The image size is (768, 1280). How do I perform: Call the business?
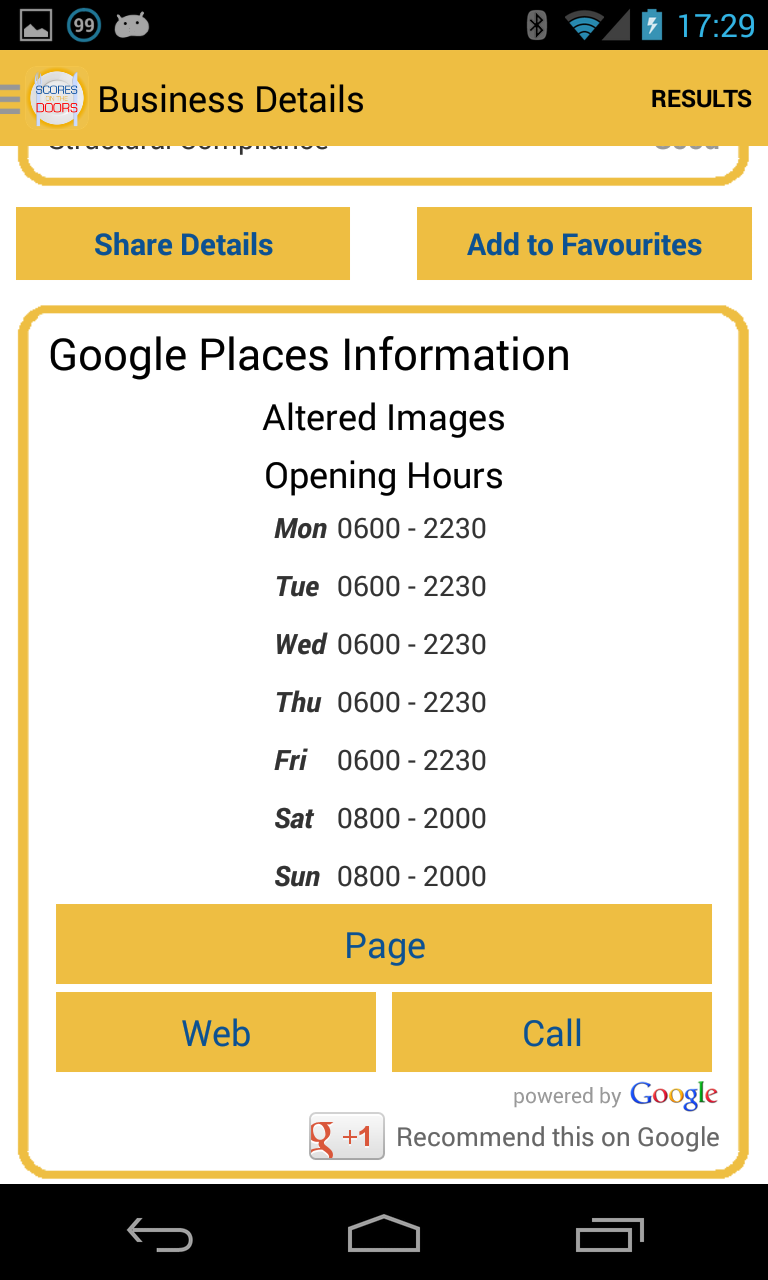click(552, 1033)
